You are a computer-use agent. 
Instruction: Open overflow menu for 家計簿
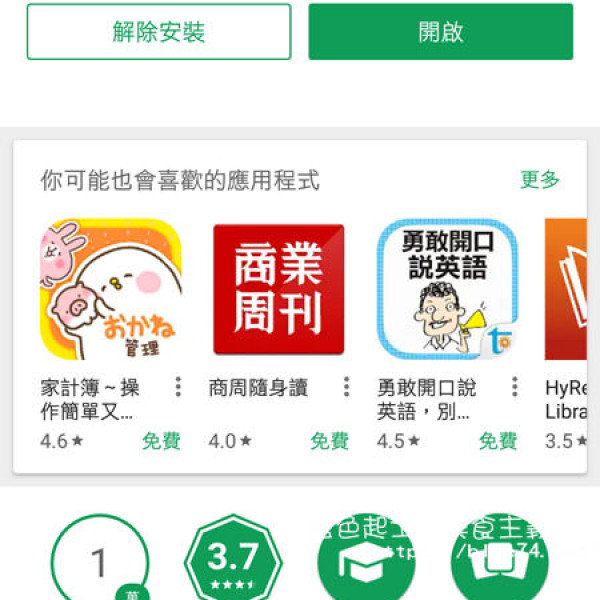(x=178, y=387)
